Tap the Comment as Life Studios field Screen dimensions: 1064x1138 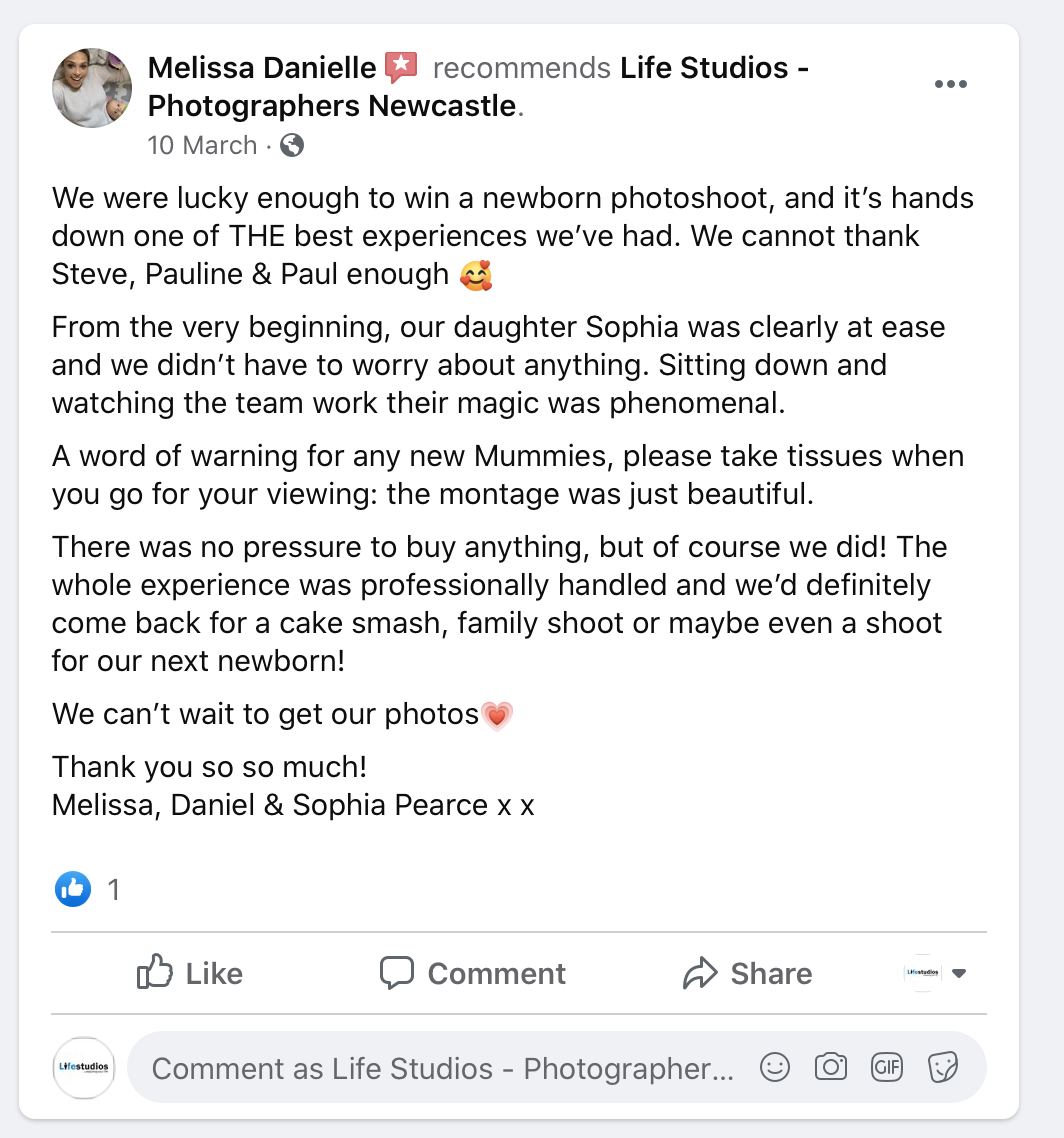(440, 1068)
